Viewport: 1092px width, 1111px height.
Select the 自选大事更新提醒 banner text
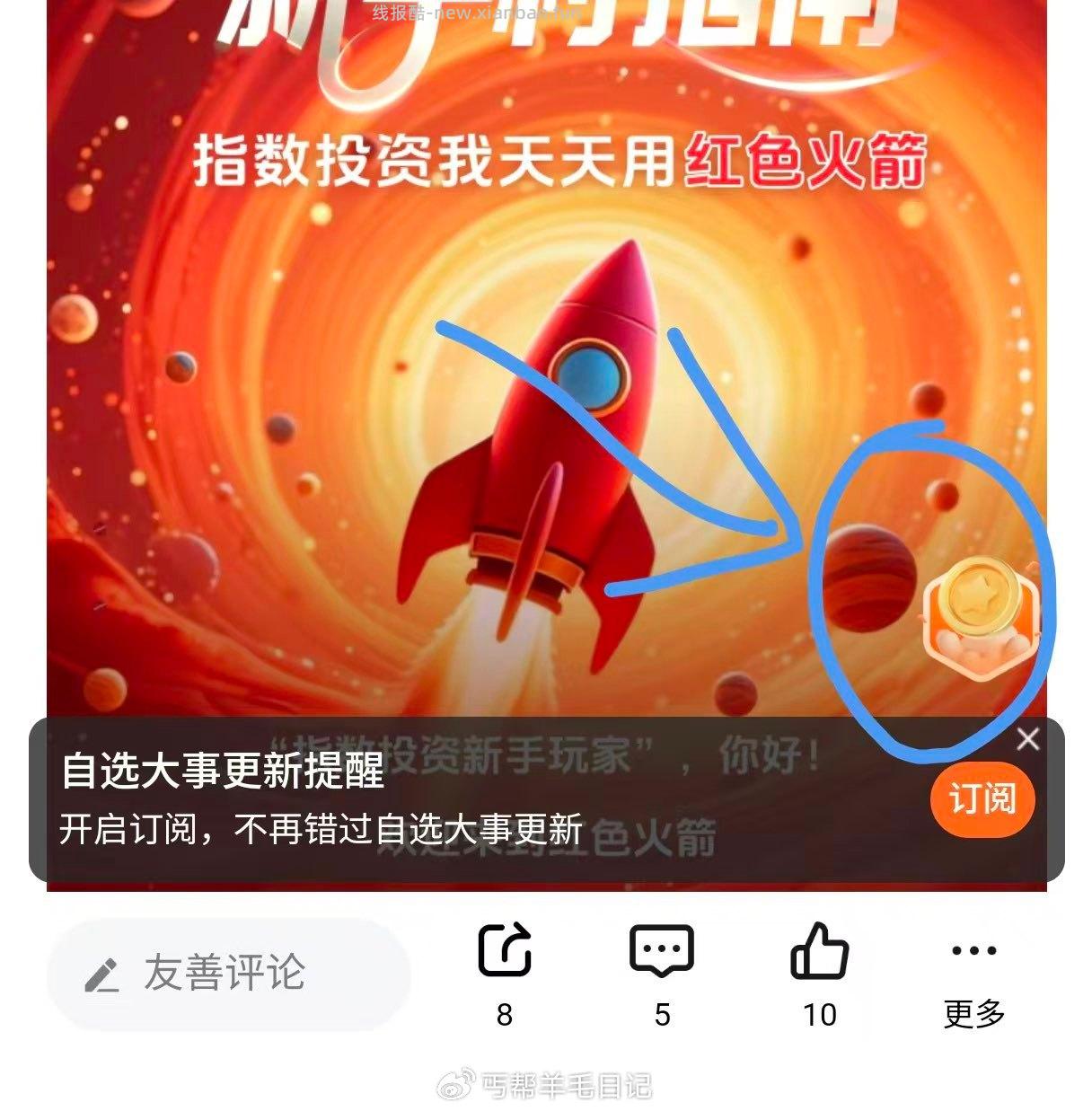click(x=222, y=780)
